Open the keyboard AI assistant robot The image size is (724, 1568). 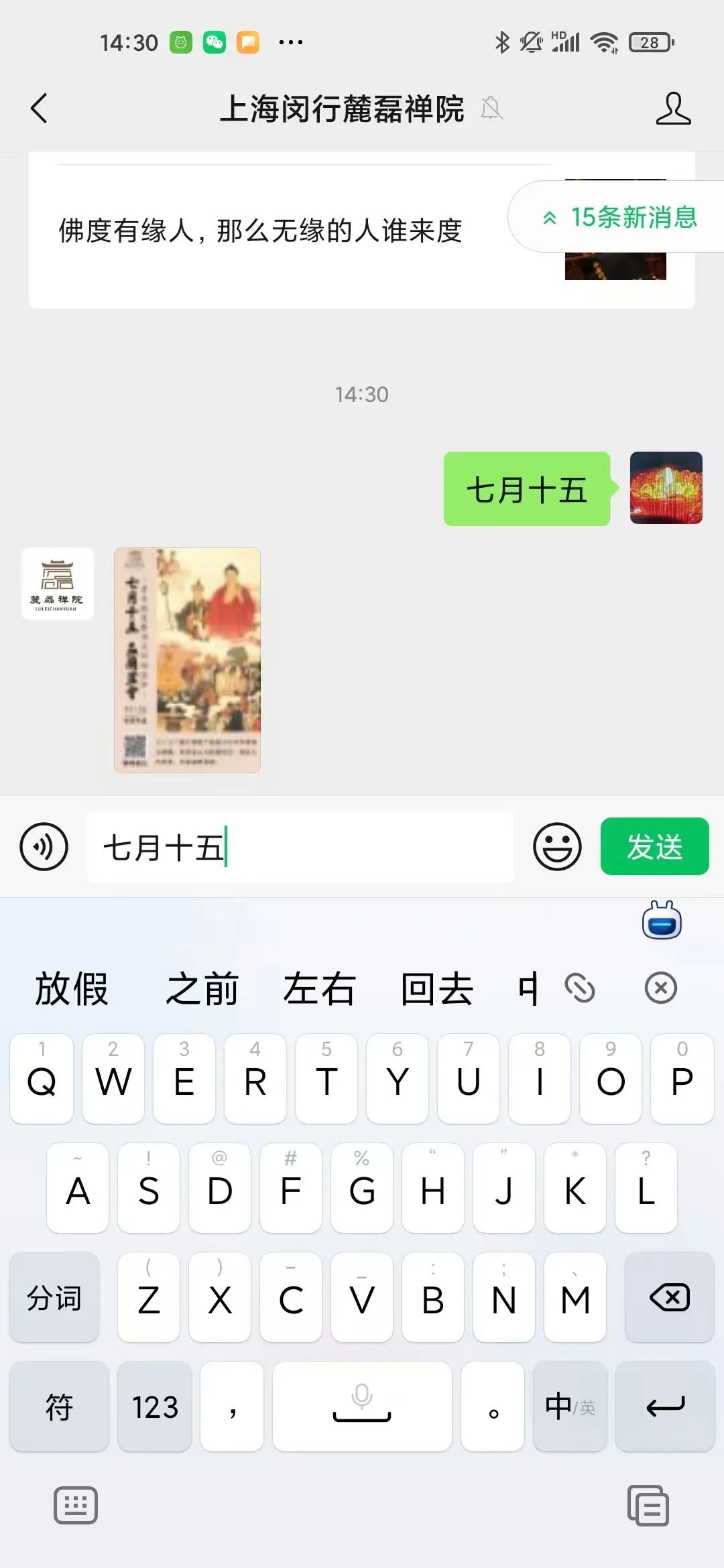click(662, 921)
